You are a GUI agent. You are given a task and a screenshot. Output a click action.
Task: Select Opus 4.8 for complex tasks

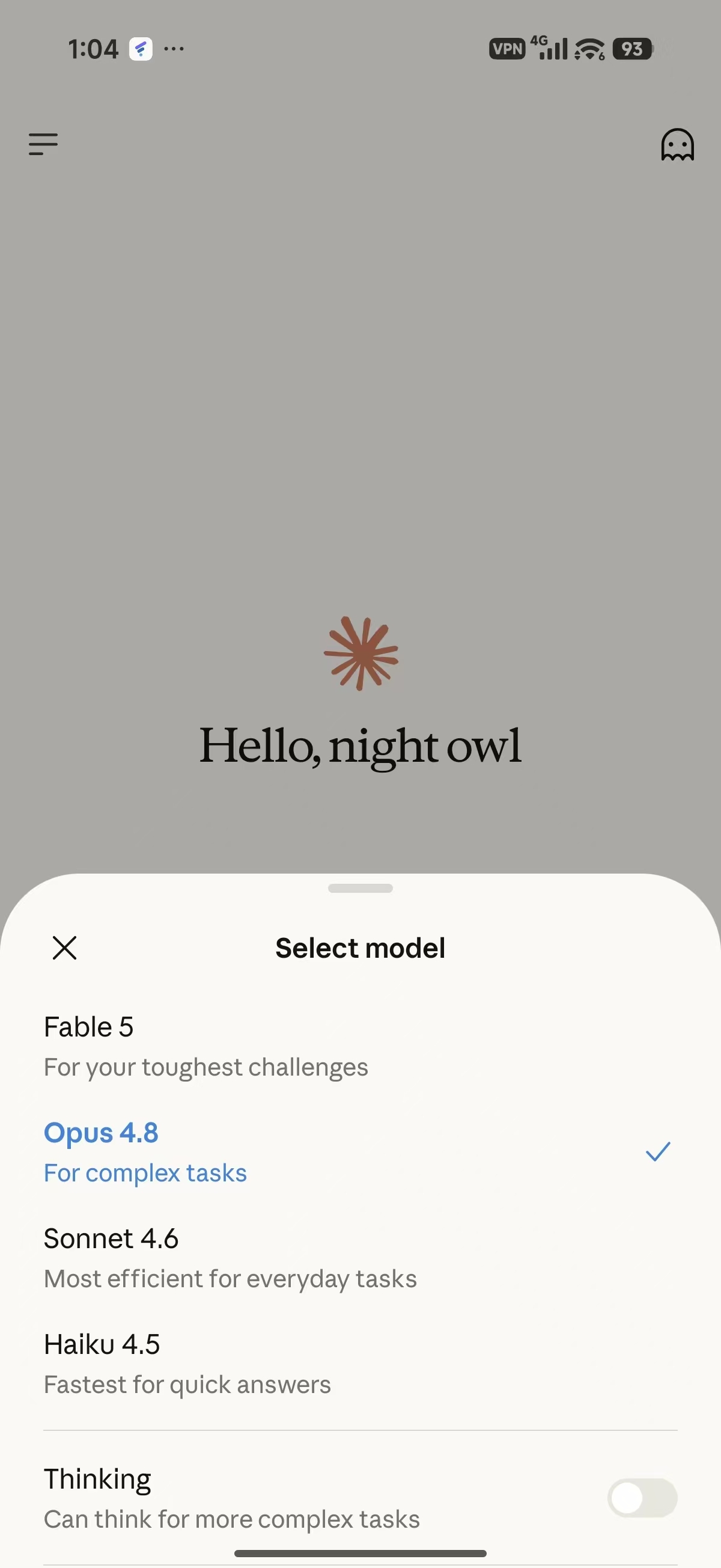tap(360, 1153)
